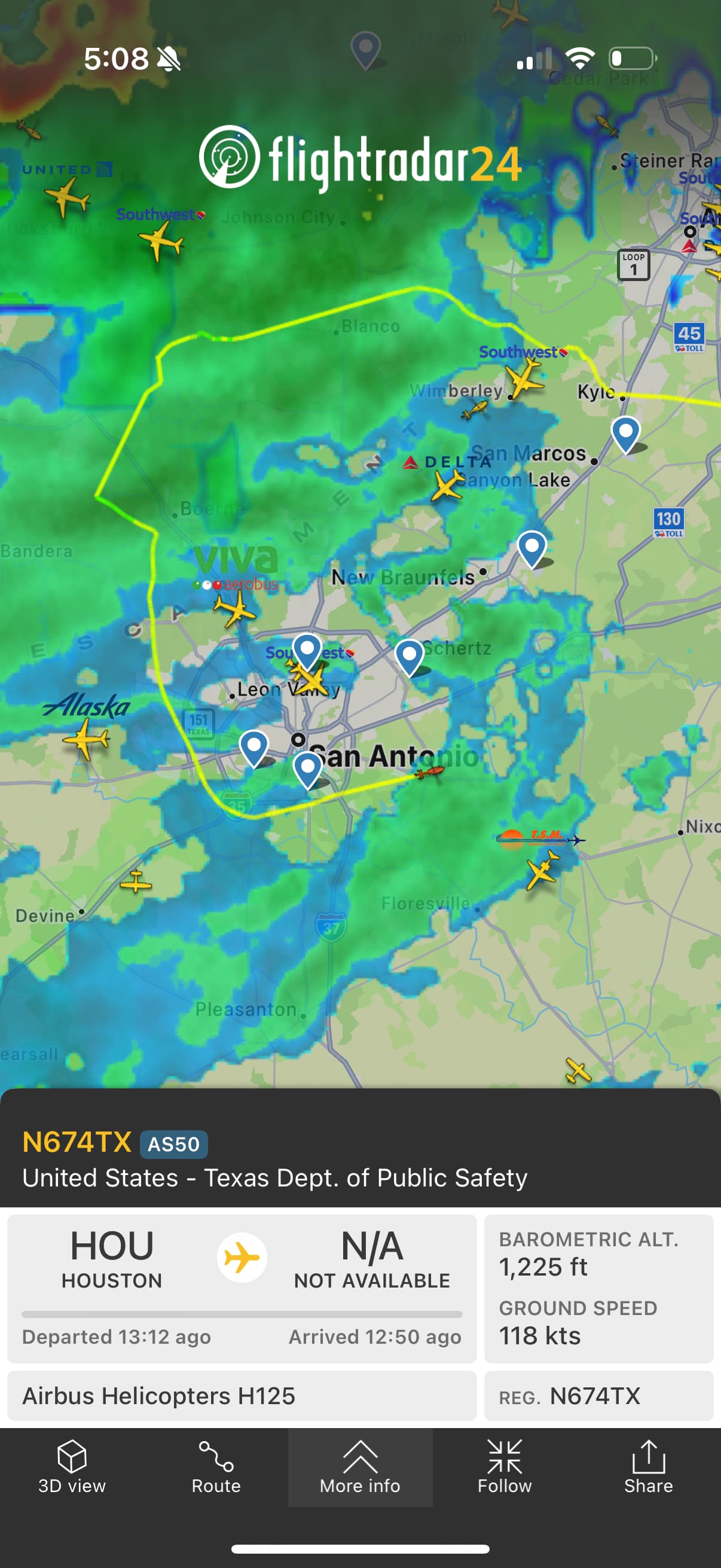Share this flight
The height and width of the screenshot is (1568, 721).
pos(648,1468)
